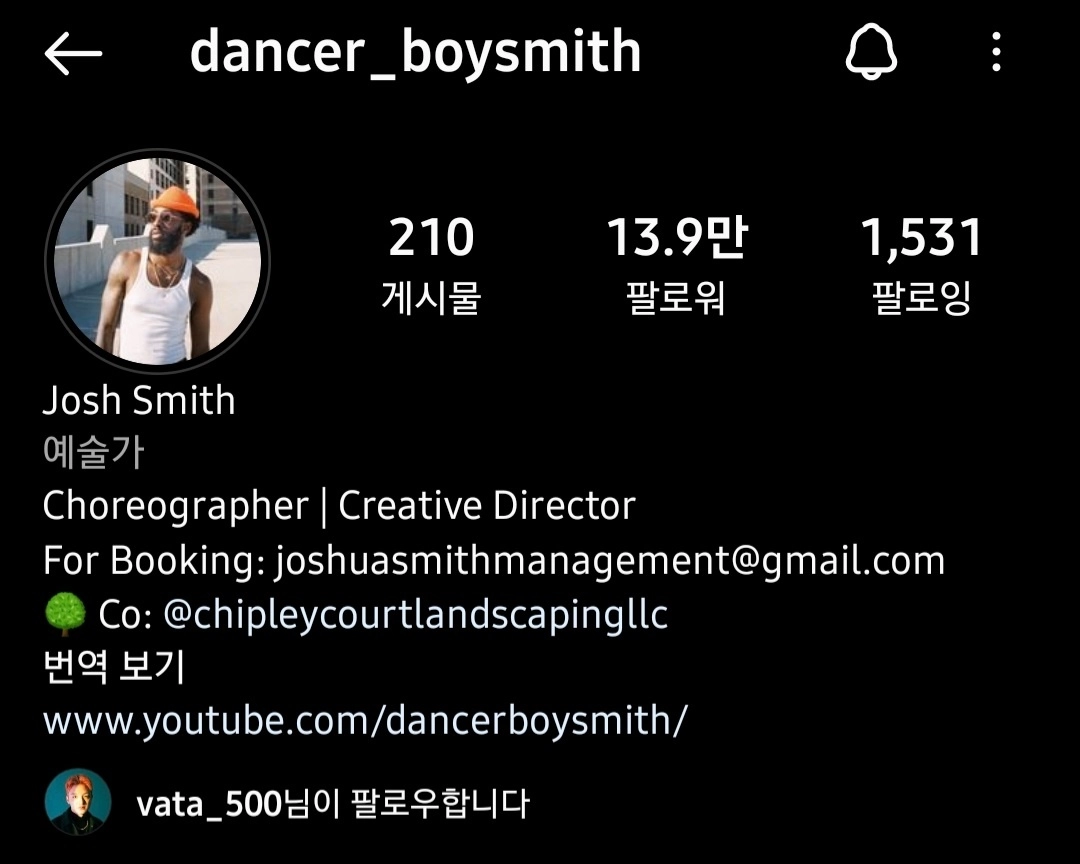Tap 번역 보기 to translate the bio

114,668
